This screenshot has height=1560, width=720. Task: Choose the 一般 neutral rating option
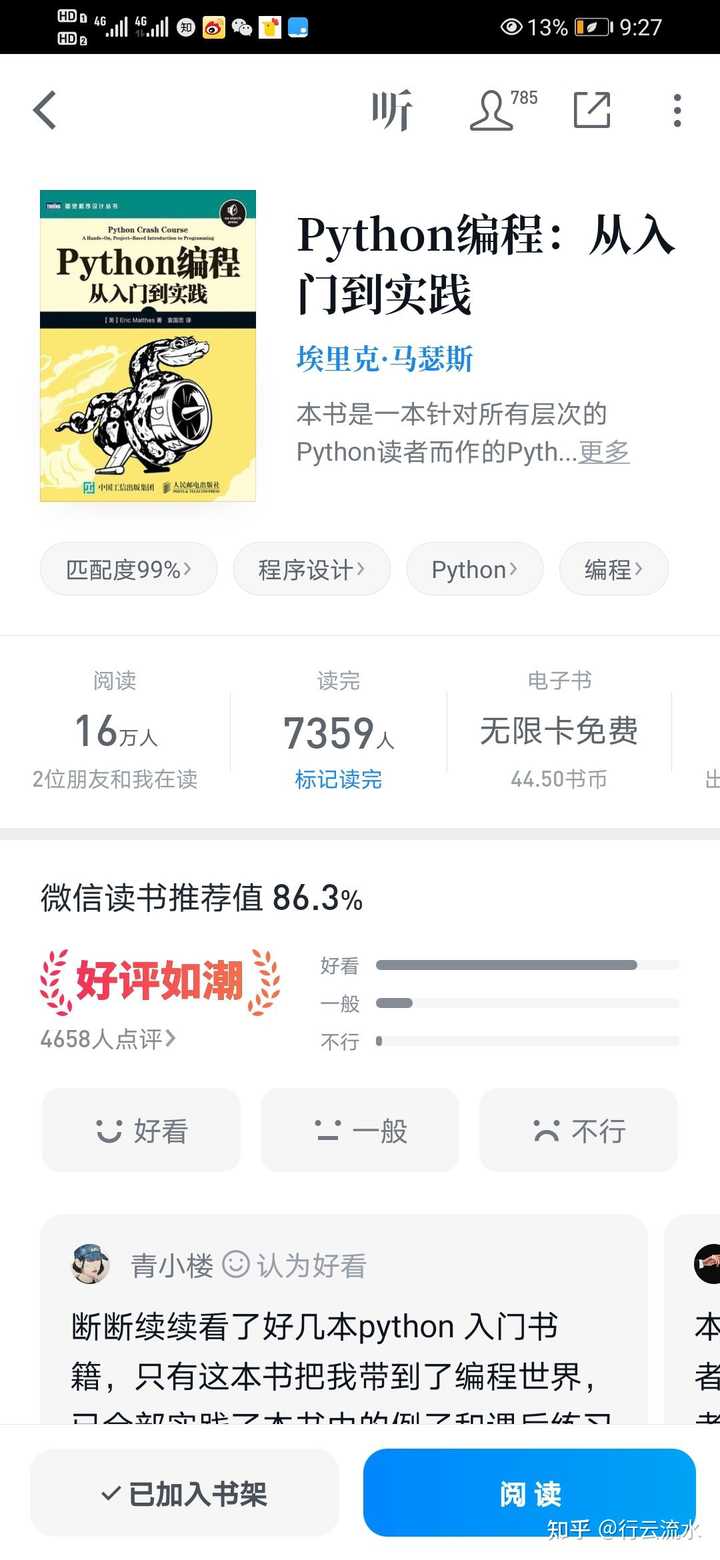point(360,1130)
